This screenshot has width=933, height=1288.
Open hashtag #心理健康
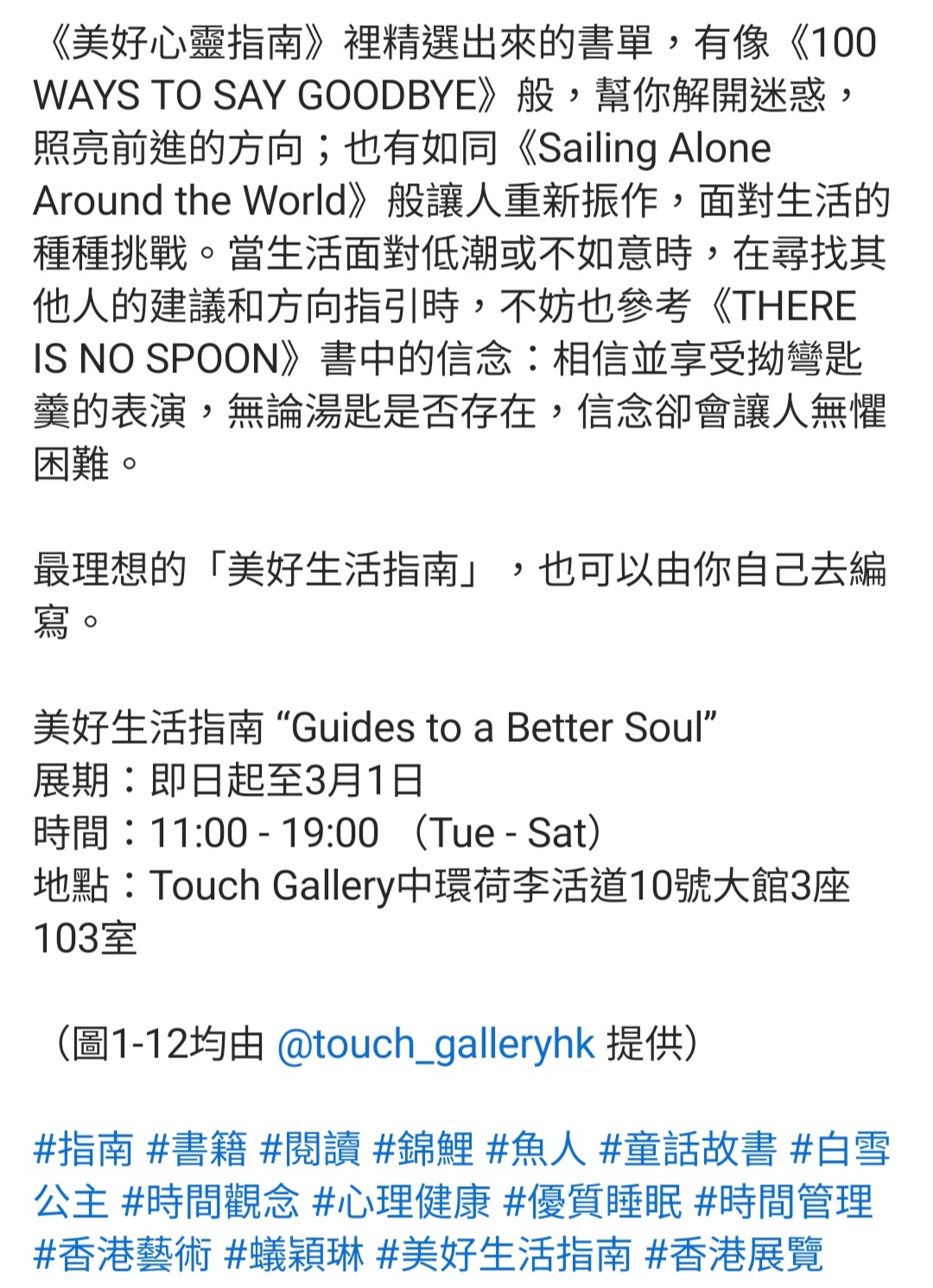point(401,1202)
